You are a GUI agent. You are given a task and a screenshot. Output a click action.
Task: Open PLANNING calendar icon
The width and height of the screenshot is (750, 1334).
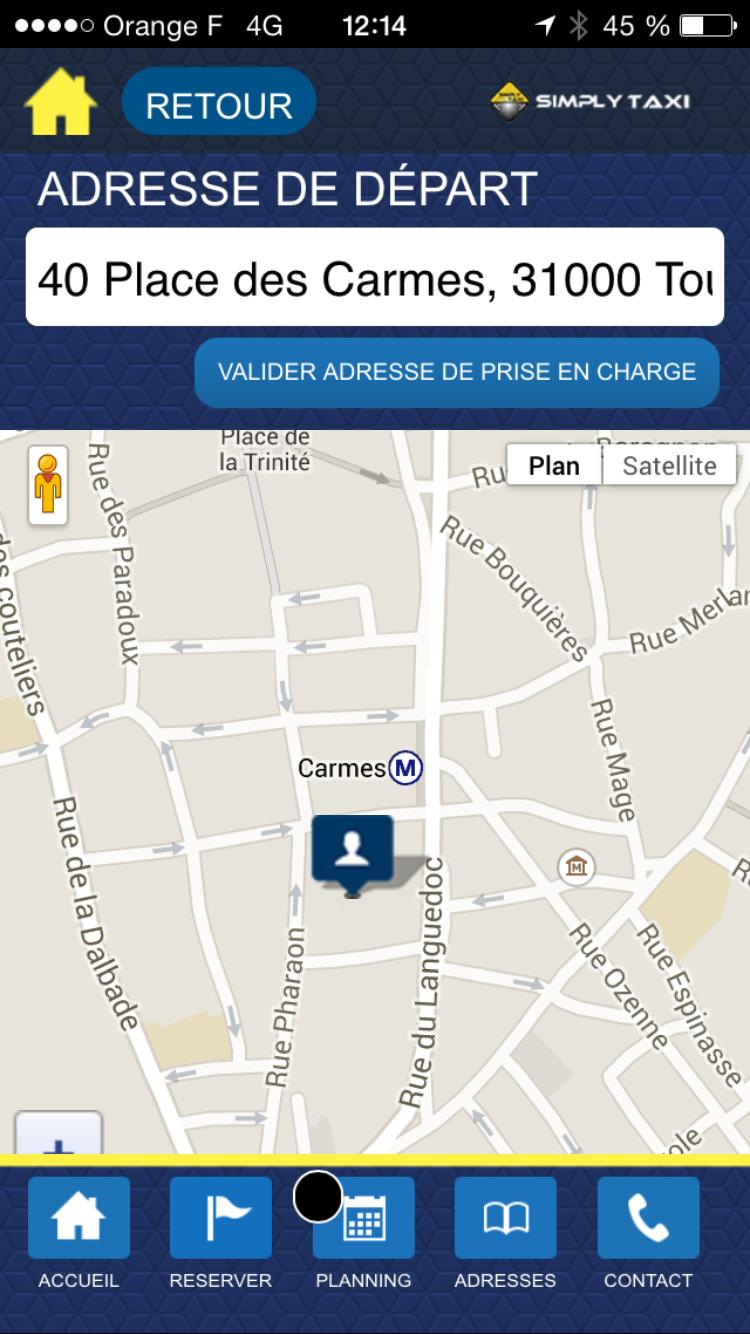tap(364, 1216)
